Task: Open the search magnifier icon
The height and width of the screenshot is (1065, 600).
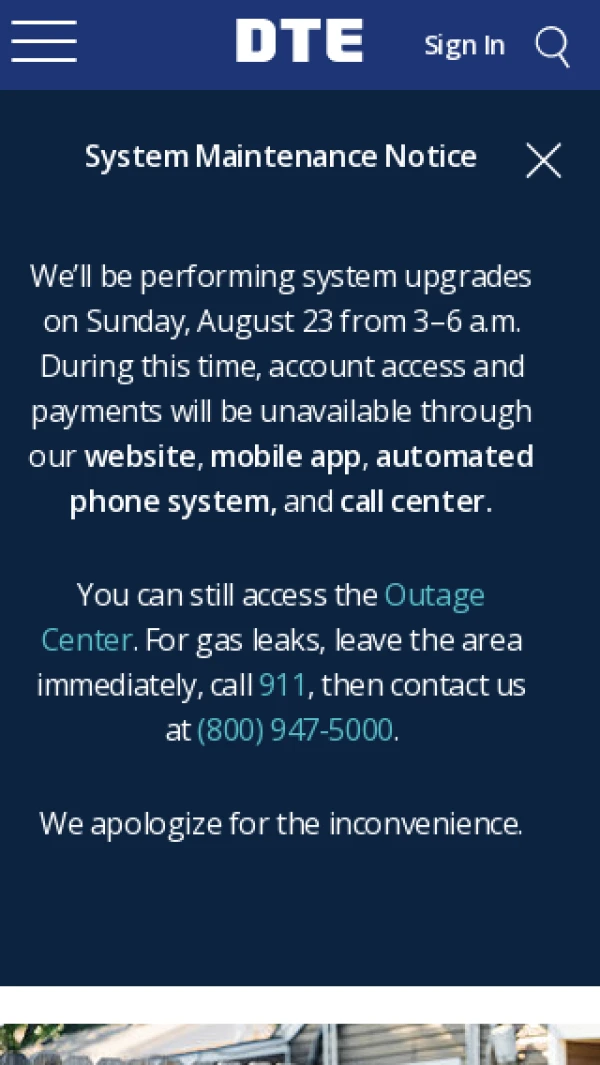Action: click(x=552, y=46)
